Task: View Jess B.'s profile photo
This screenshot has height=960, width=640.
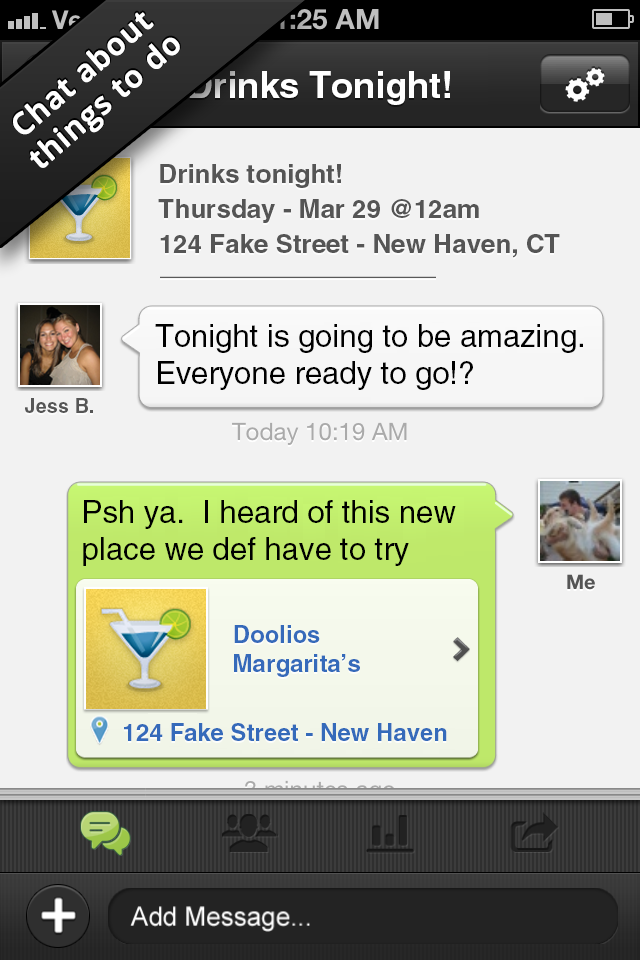Action: (x=60, y=346)
